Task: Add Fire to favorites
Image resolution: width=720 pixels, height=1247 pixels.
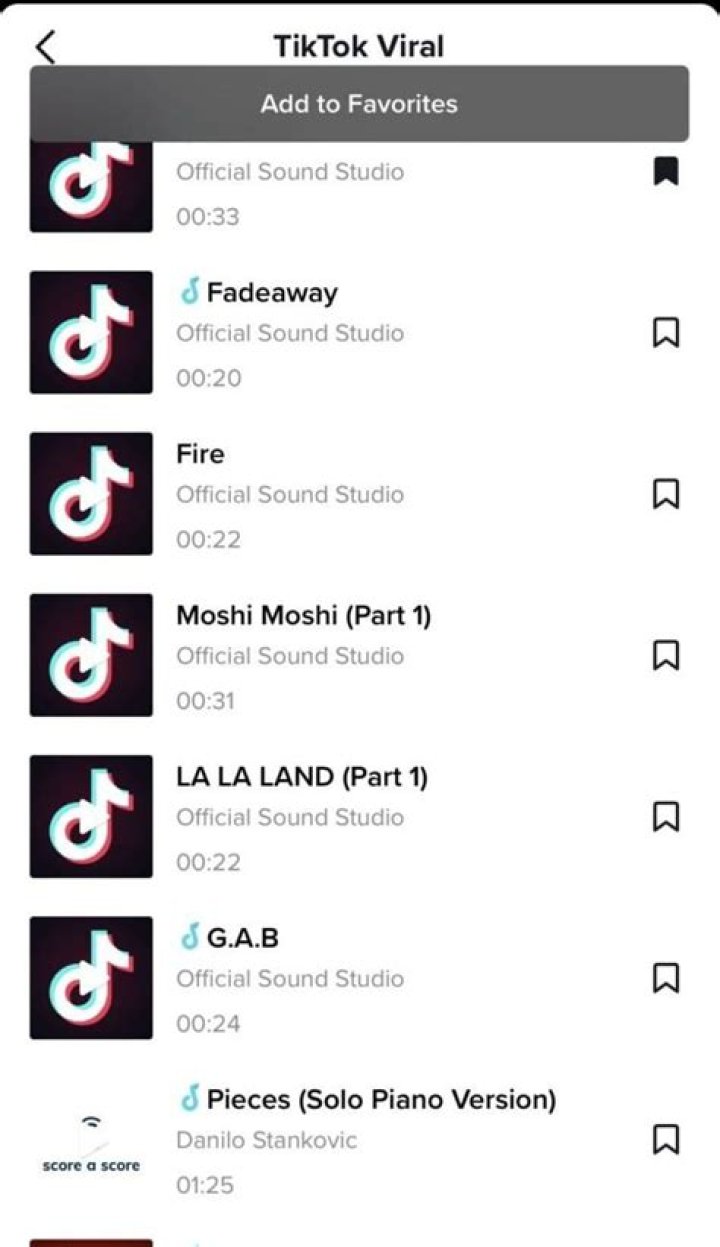Action: (x=666, y=494)
